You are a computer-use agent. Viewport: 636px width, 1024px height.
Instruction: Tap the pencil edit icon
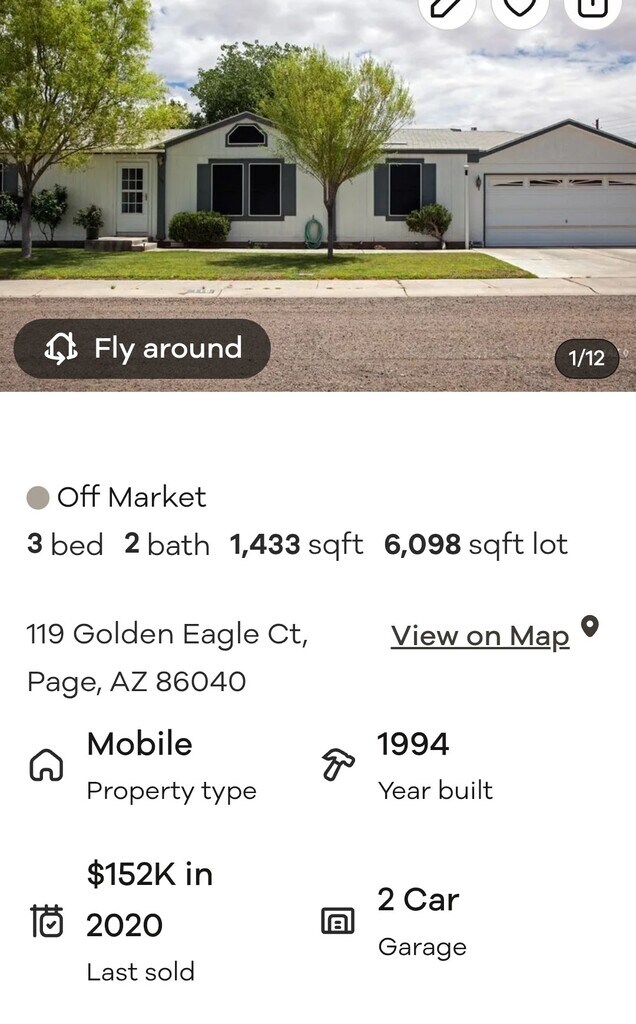(446, 8)
